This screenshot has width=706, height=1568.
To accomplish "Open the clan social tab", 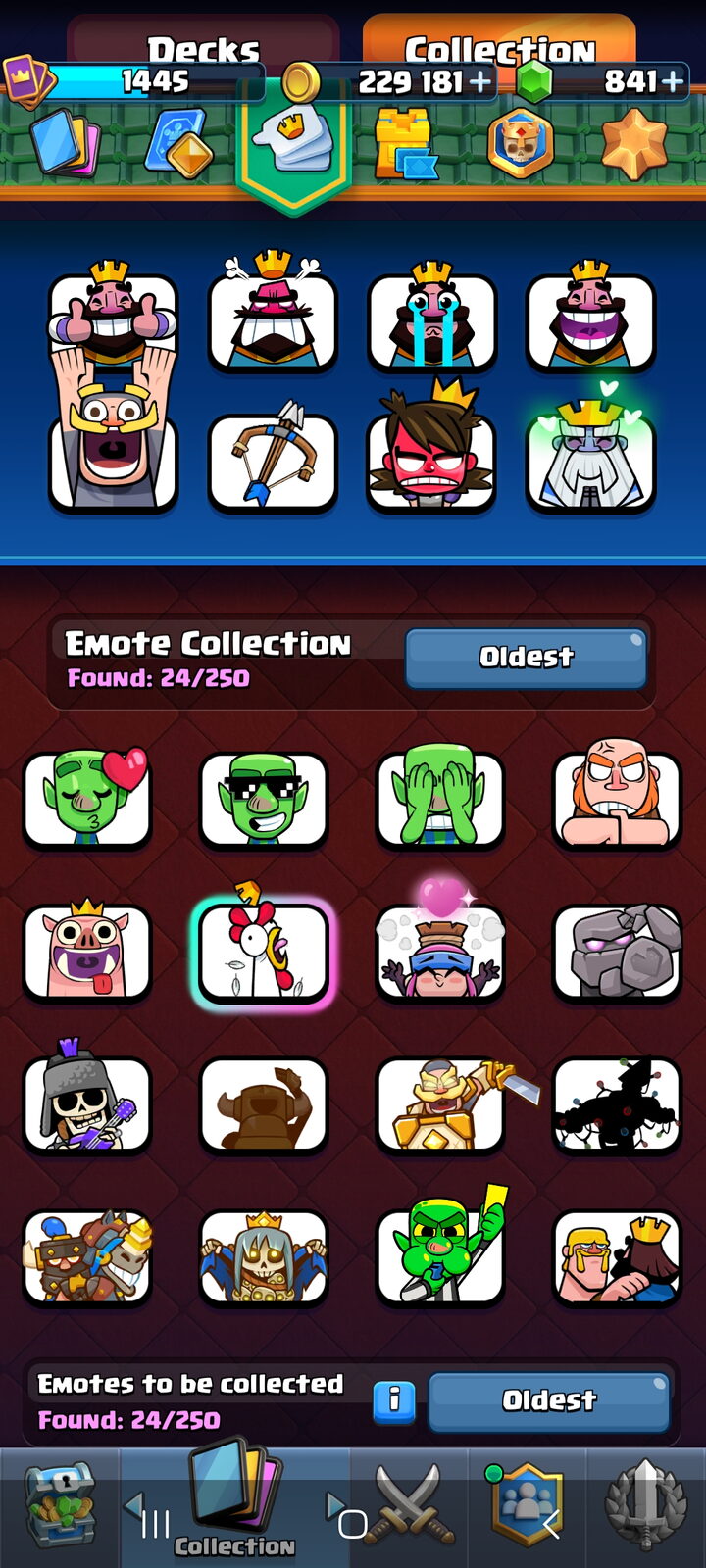I will pyautogui.click(x=529, y=1505).
